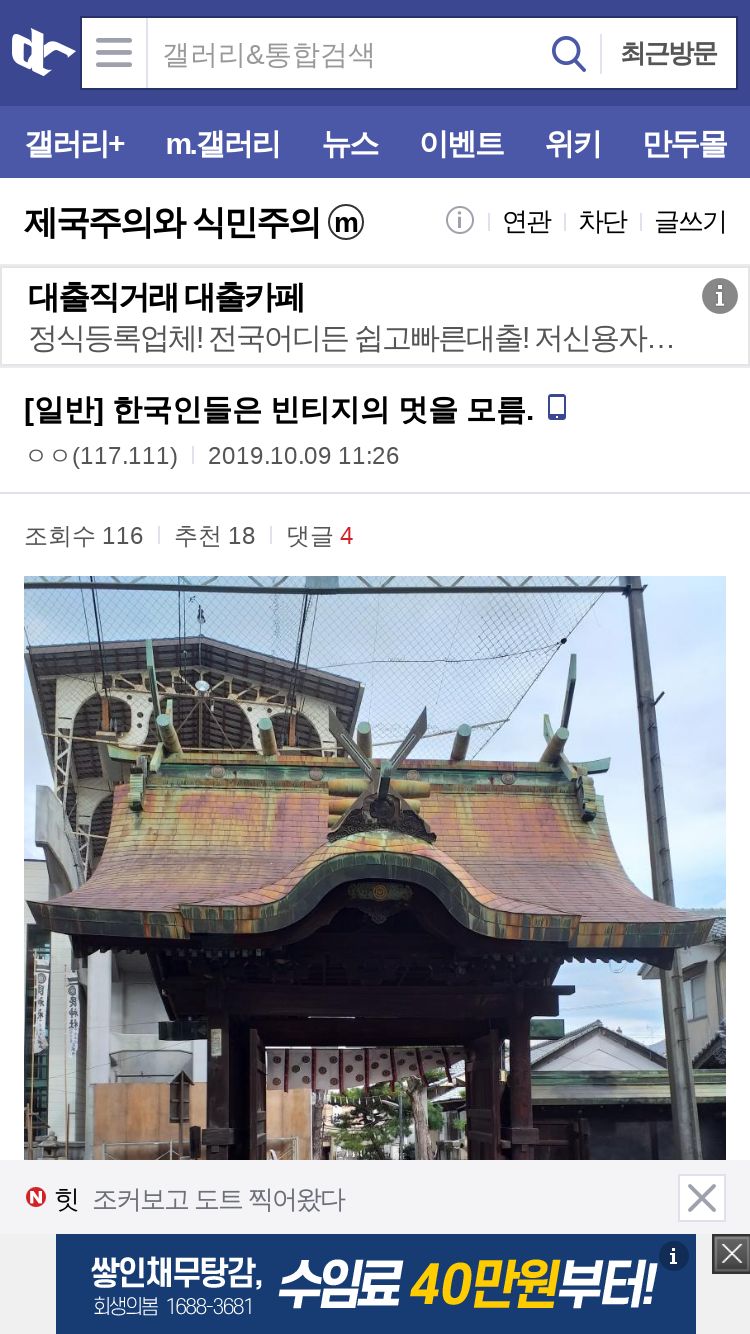
Task: Open the 만두몰 tab
Action: [685, 144]
